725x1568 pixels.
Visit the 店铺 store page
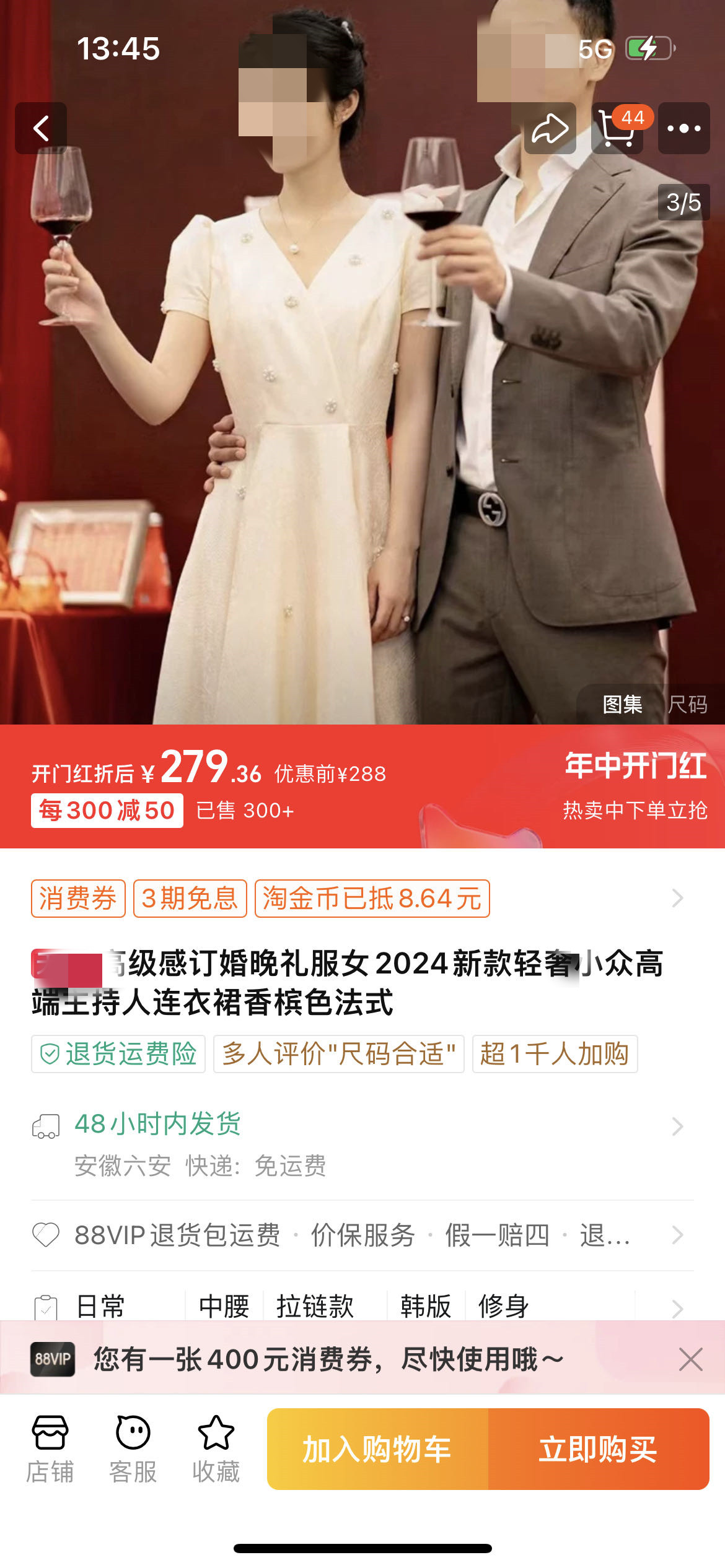point(50,1449)
